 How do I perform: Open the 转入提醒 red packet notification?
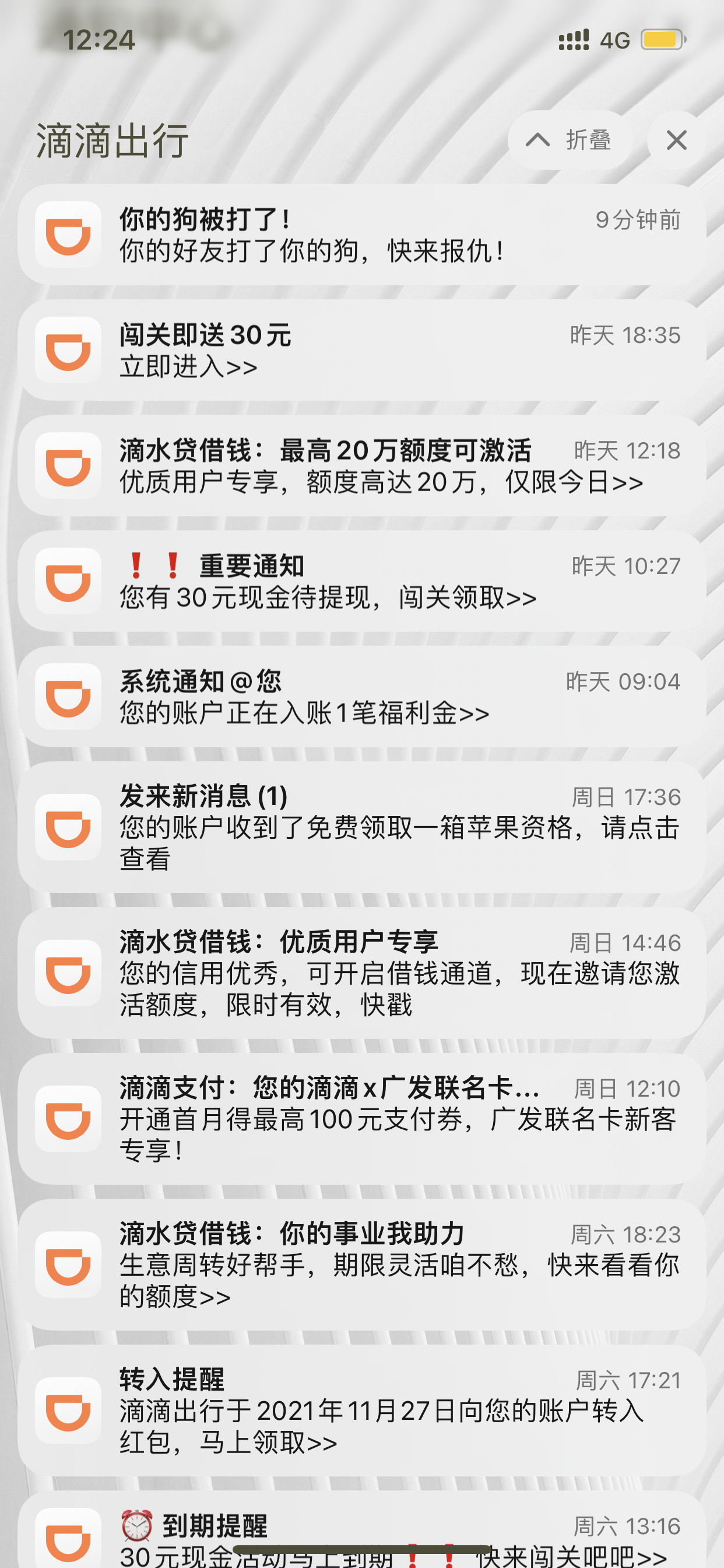[361, 1410]
